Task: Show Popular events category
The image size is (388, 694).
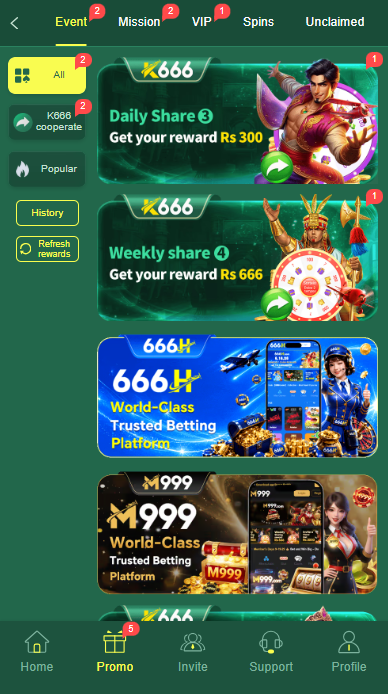Action: (47, 169)
